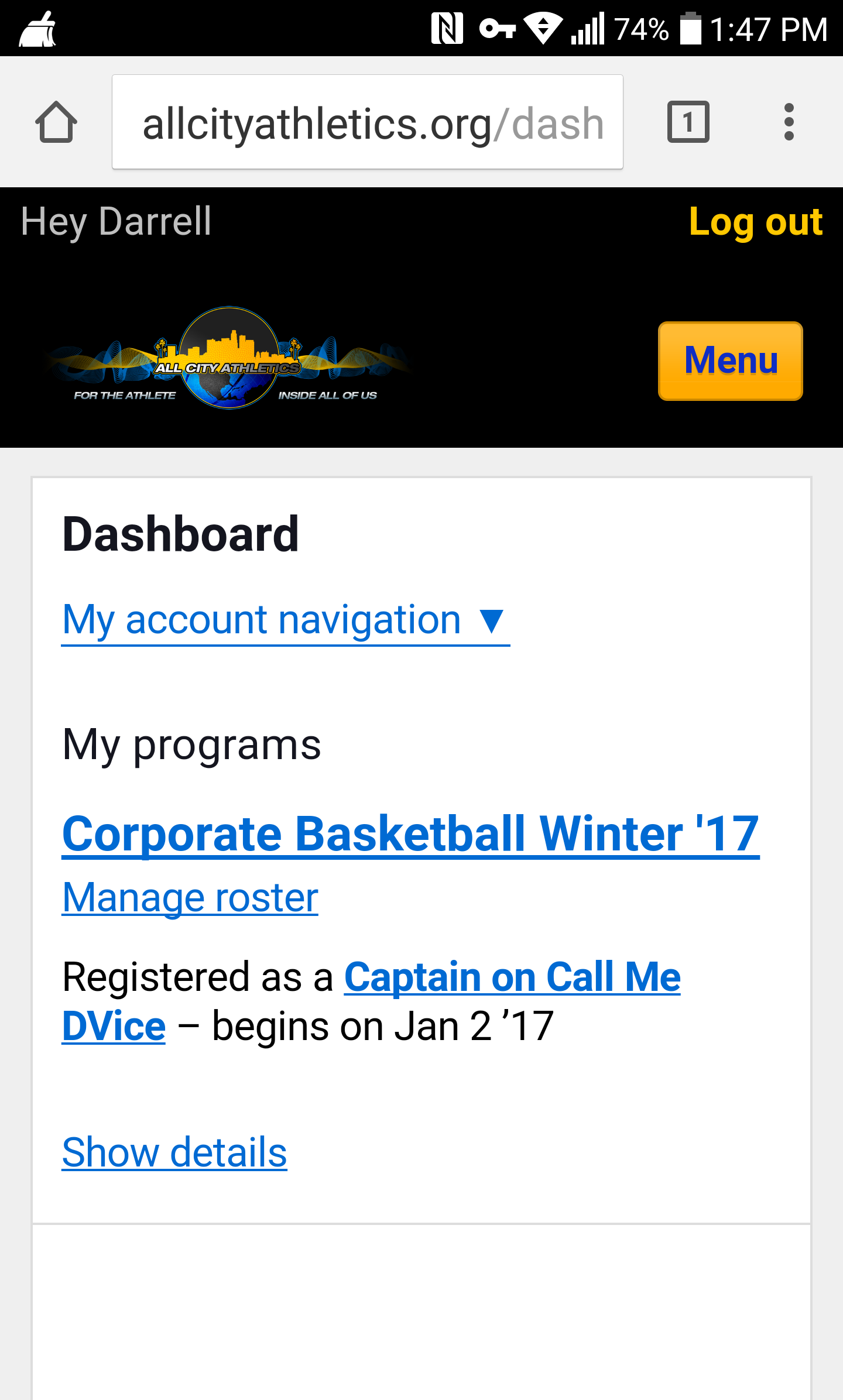Open the Captain on Call Me DVice link
Viewport: 843px width, 1400px height.
click(371, 1001)
